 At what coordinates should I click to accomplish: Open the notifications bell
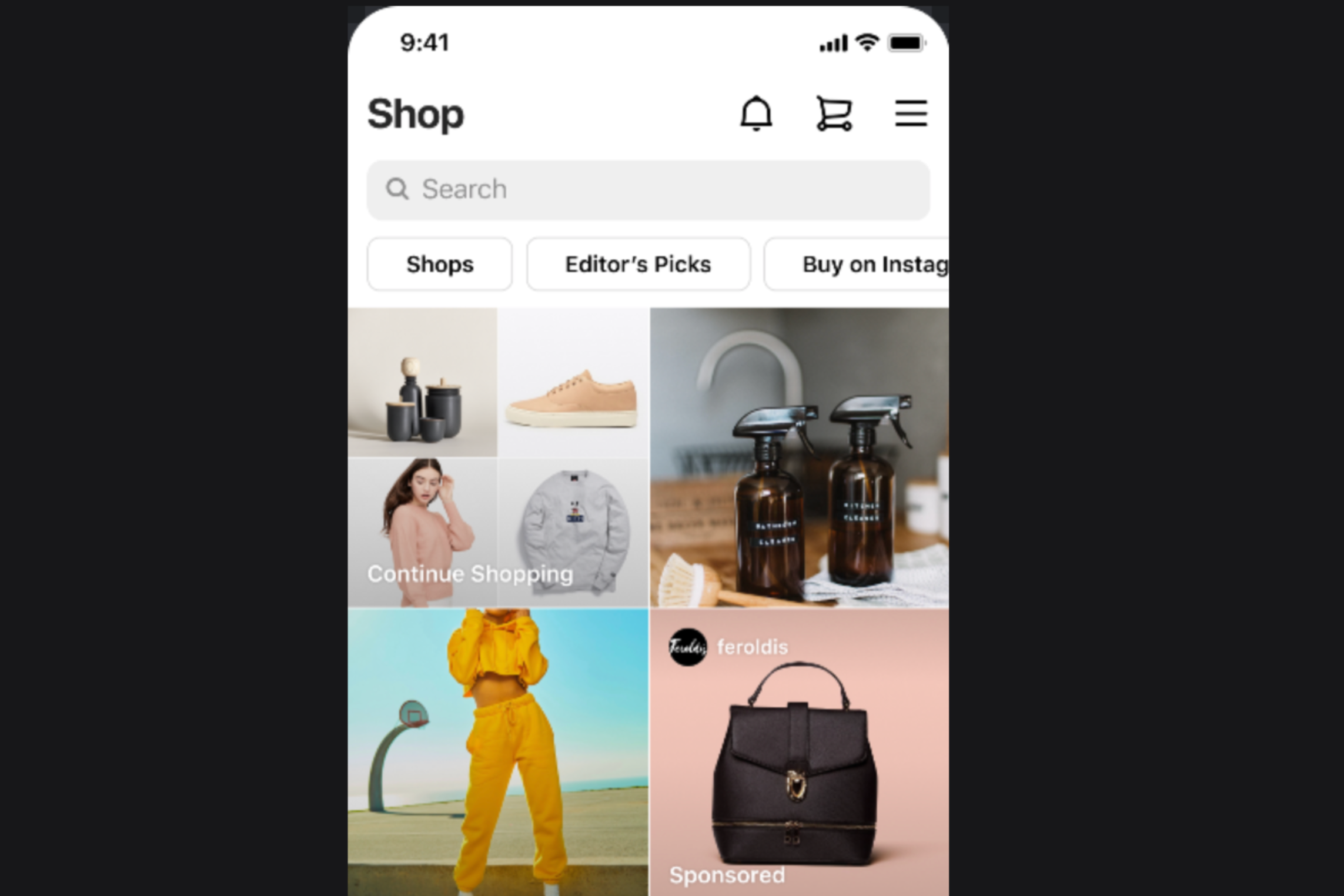pyautogui.click(x=755, y=113)
